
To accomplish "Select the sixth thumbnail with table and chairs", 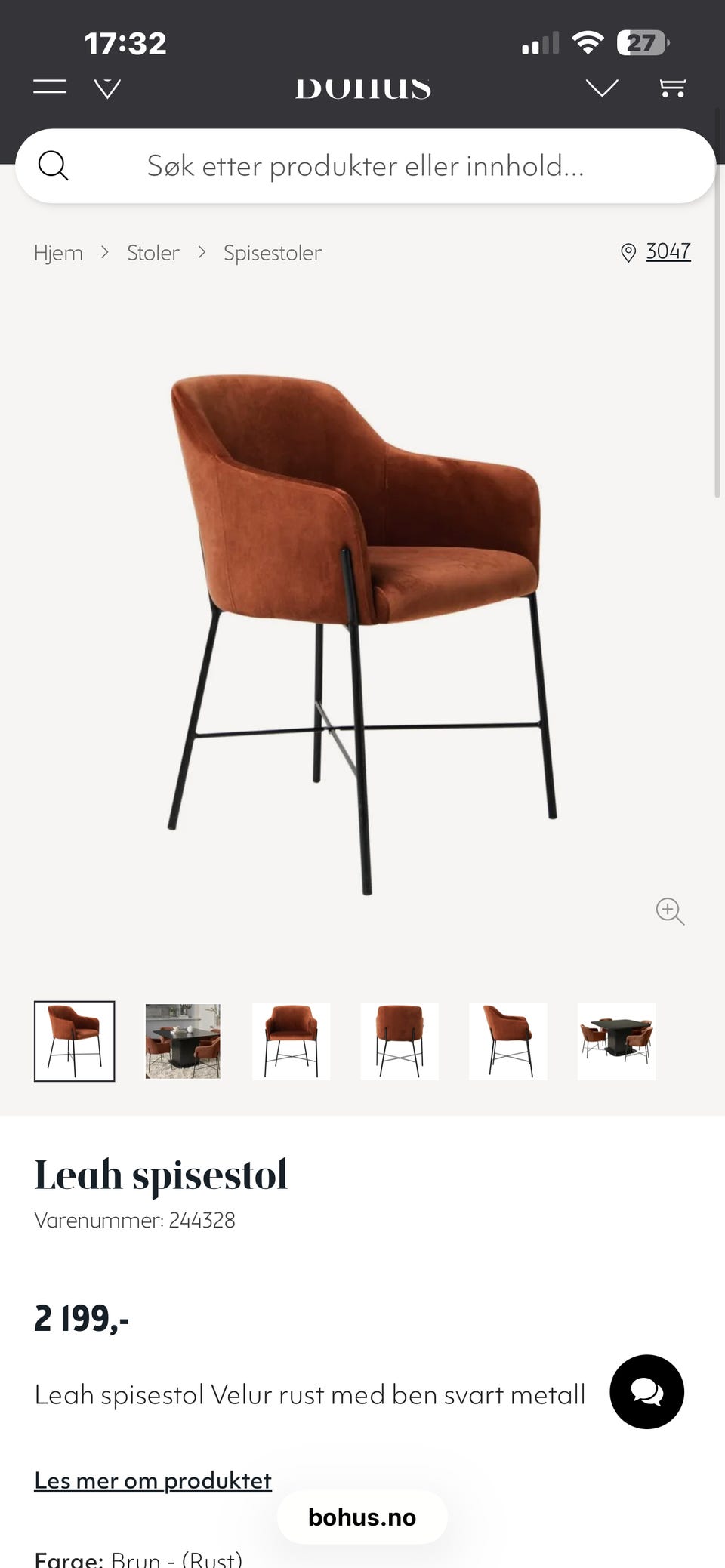I will tap(616, 1041).
